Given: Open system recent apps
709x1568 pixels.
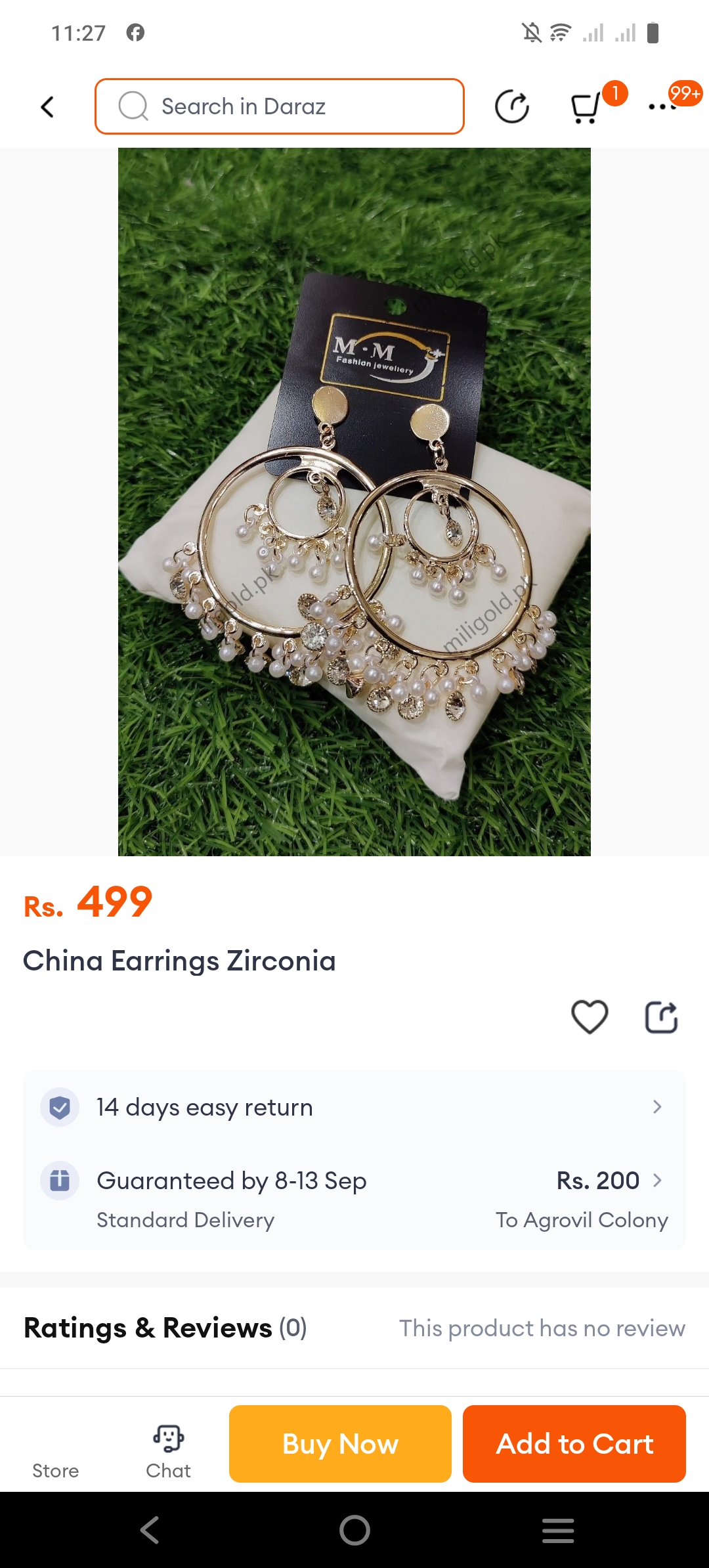Looking at the screenshot, I should tap(558, 1531).
